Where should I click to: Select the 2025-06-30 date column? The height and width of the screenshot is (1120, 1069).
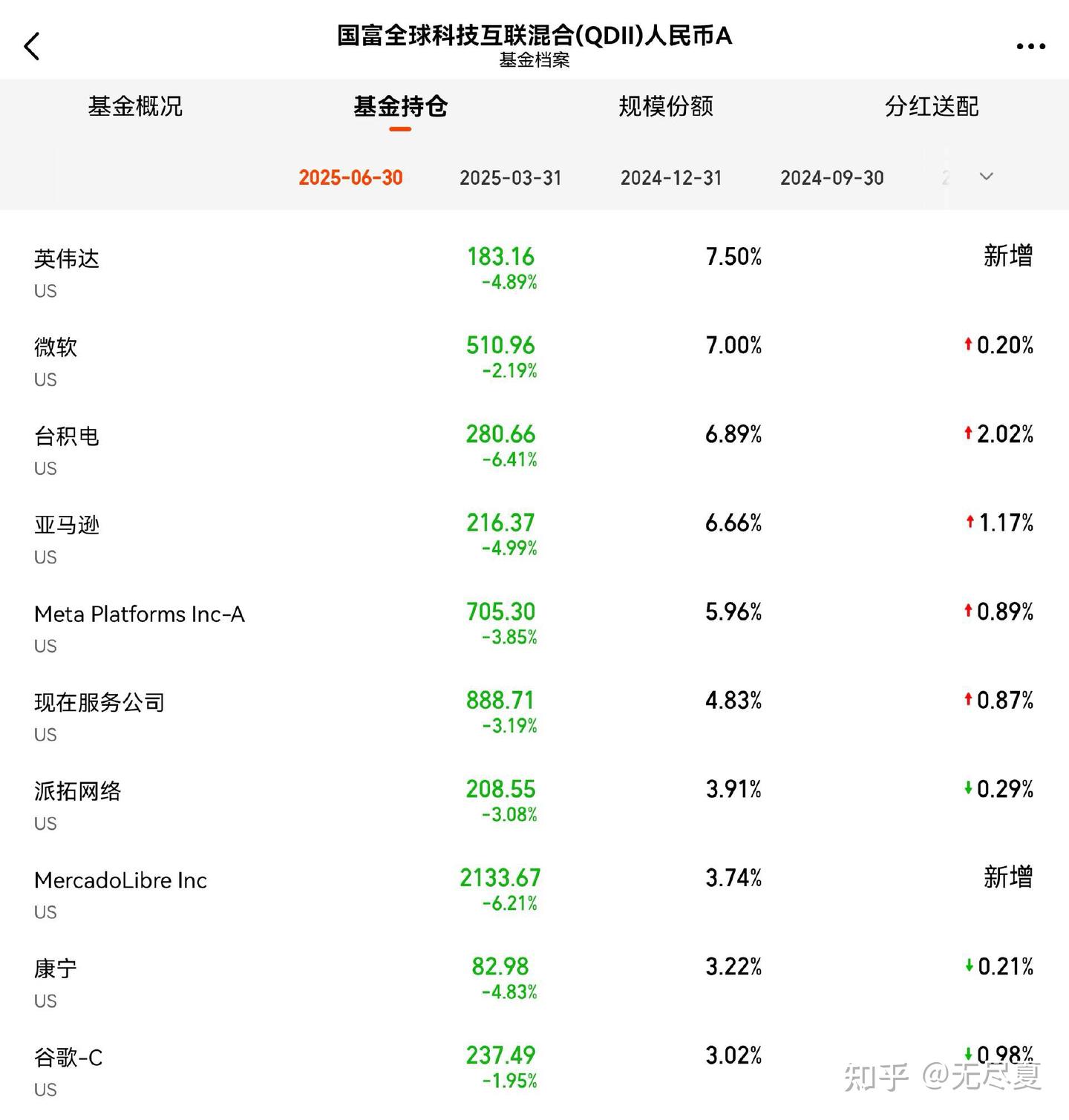(351, 177)
